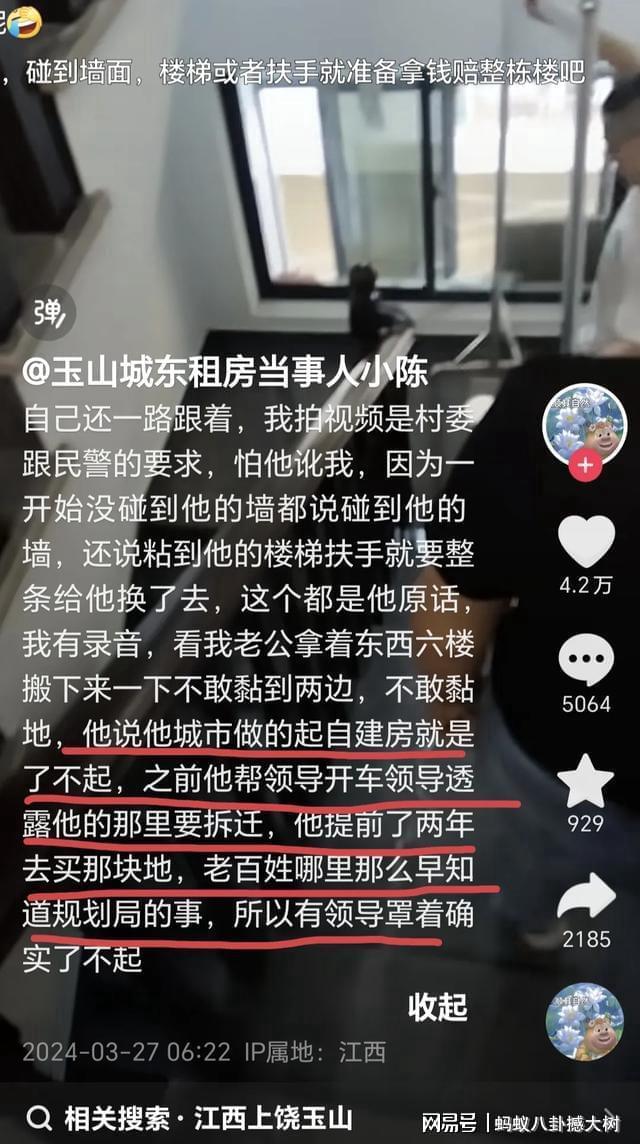The height and width of the screenshot is (1144, 640).
Task: Collapse the caption with 收起
Action: (437, 1008)
